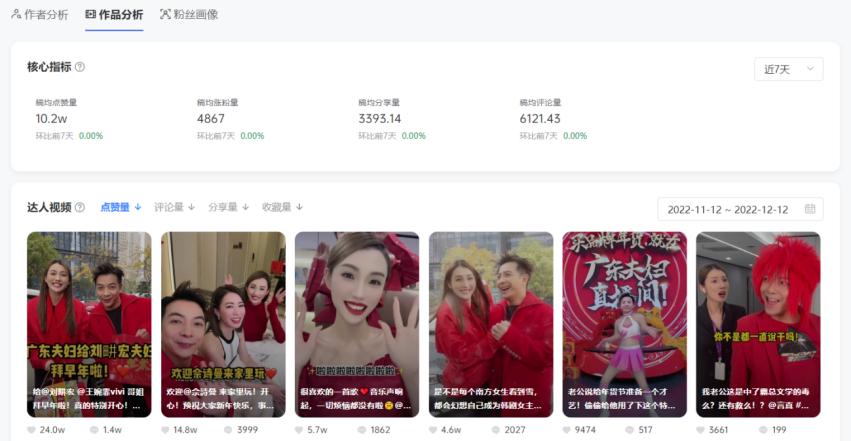Sort videos by 点赞量
This screenshot has width=851, height=441.
121,207
